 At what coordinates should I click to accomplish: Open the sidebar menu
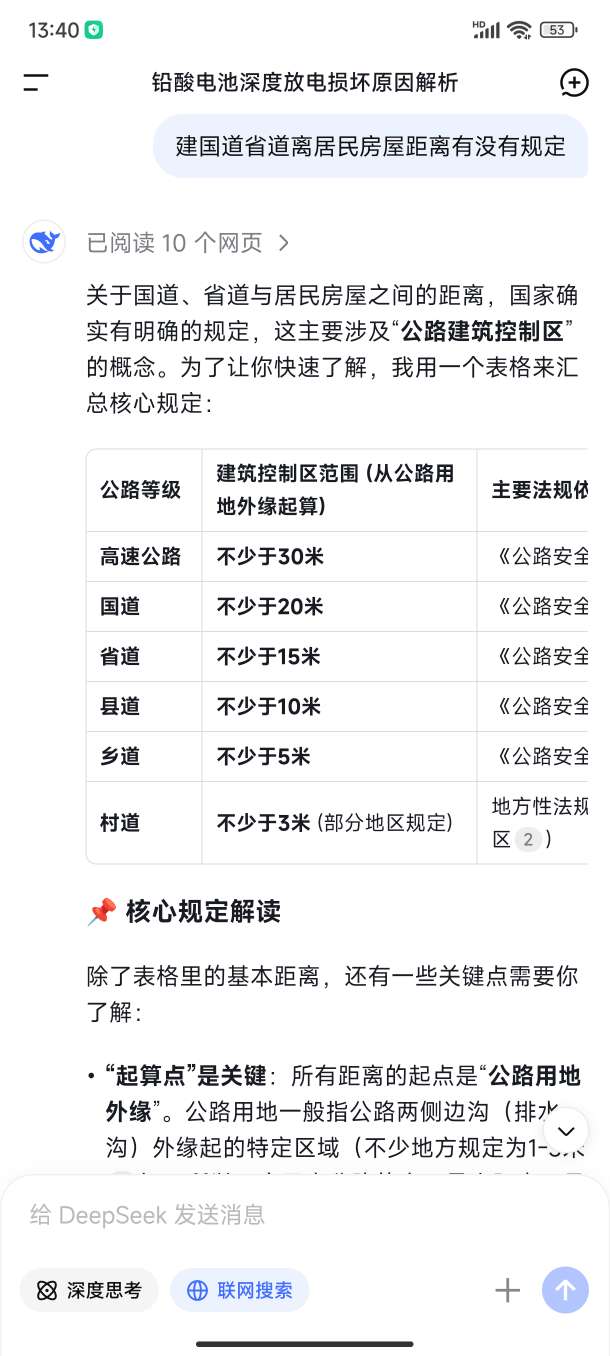[36, 83]
